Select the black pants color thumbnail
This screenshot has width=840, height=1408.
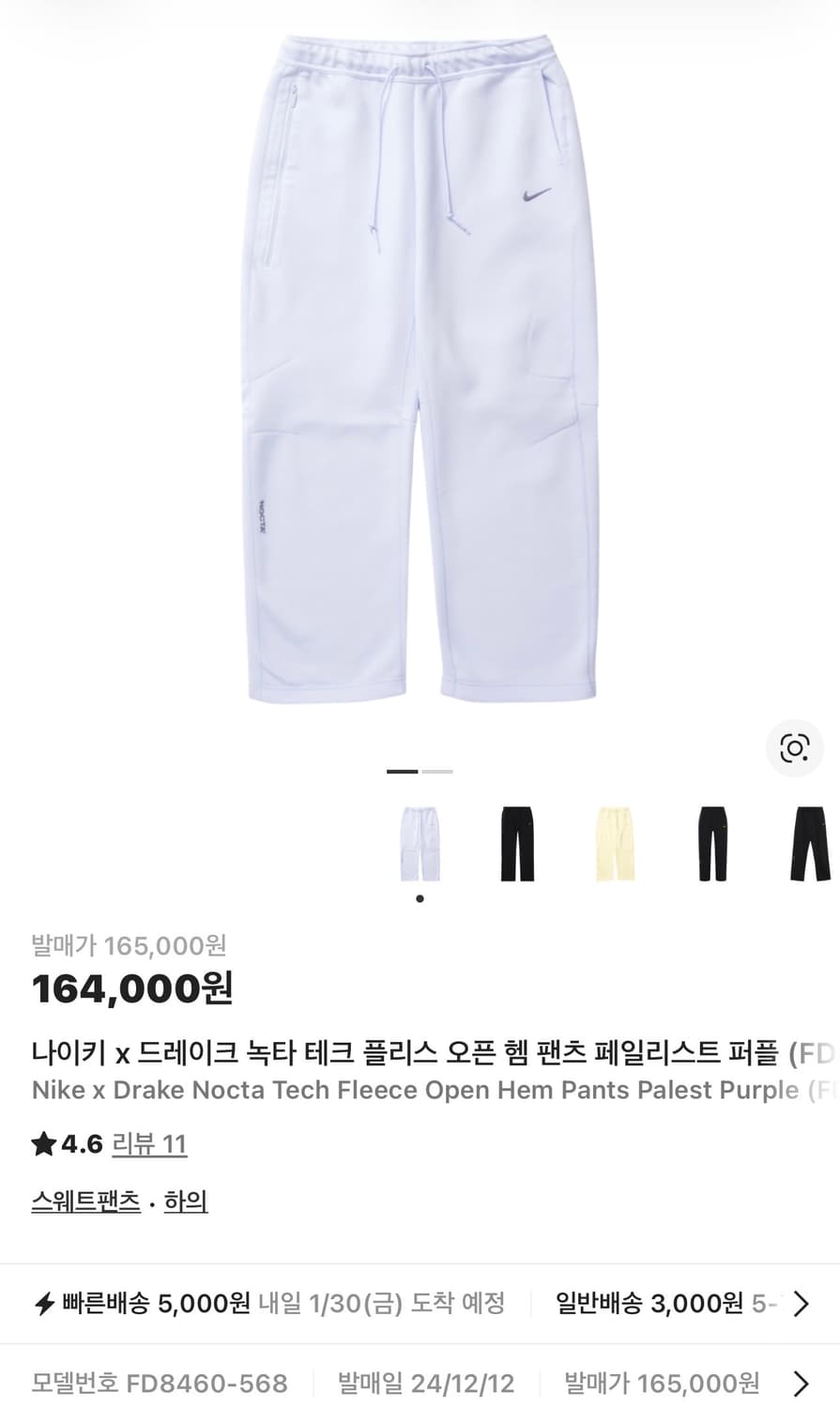click(516, 846)
